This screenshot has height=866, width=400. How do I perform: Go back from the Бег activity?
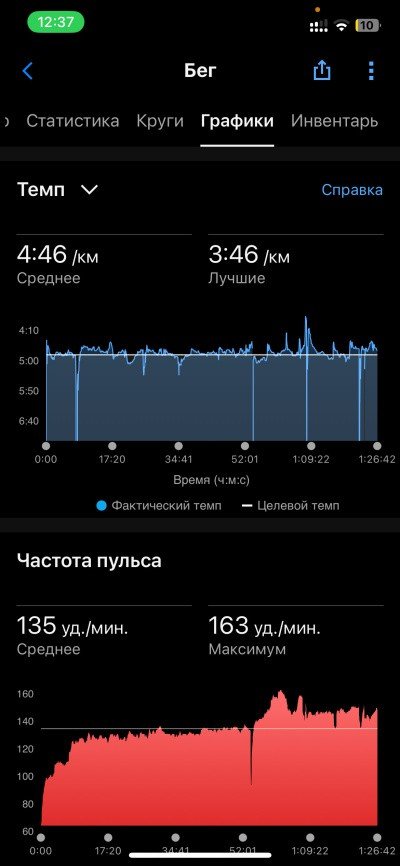(x=28, y=71)
